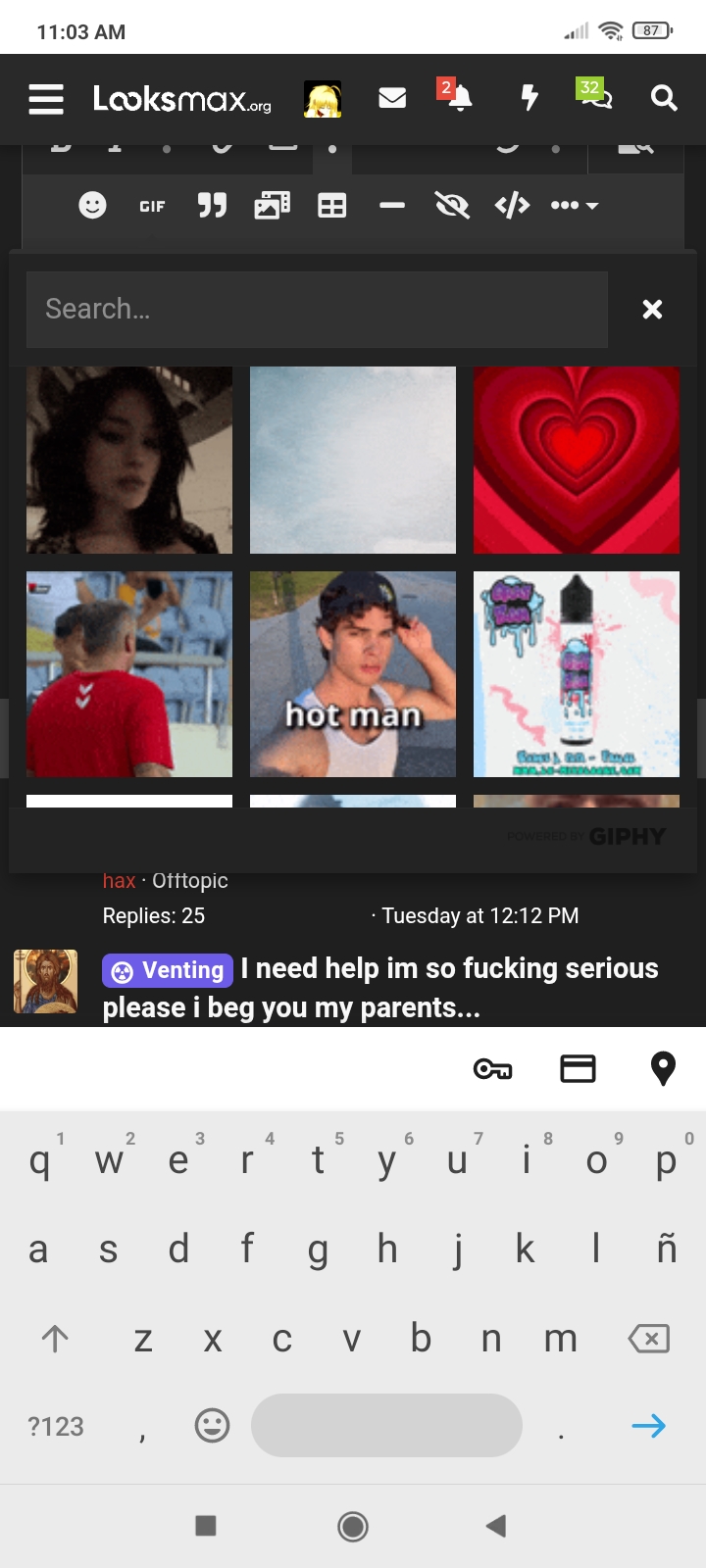Image resolution: width=706 pixels, height=1568 pixels.
Task: Insert a quote block in the editor
Action: [x=211, y=206]
